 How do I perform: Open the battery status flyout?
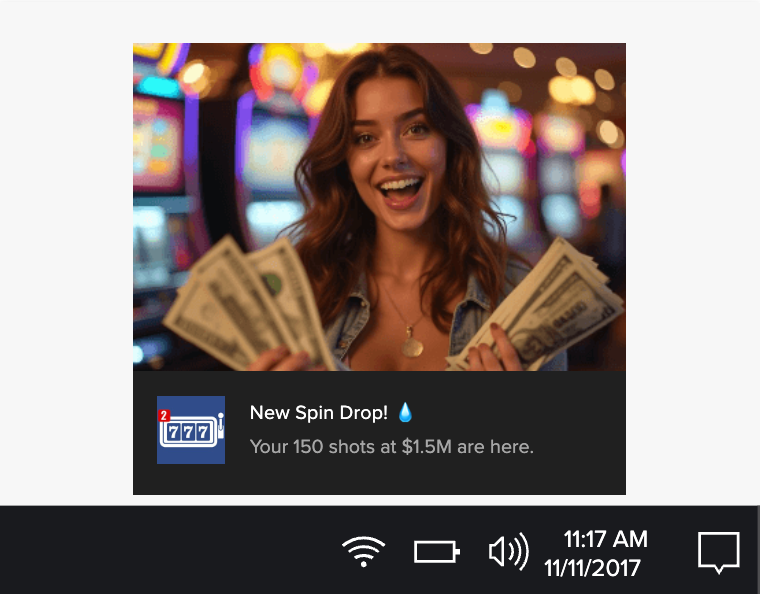[x=437, y=552]
